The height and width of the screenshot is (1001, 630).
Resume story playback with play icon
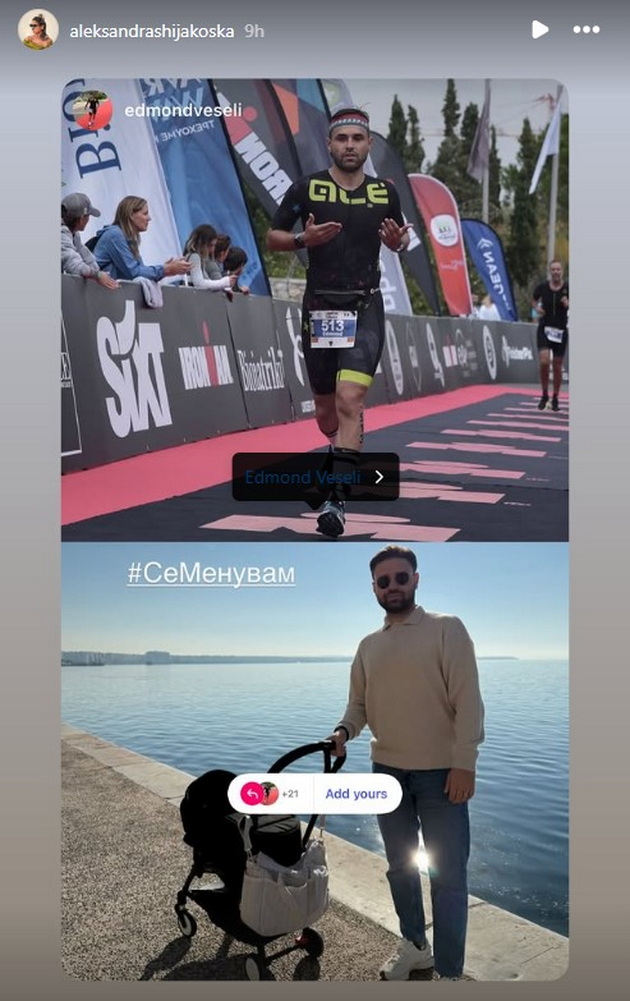[540, 30]
